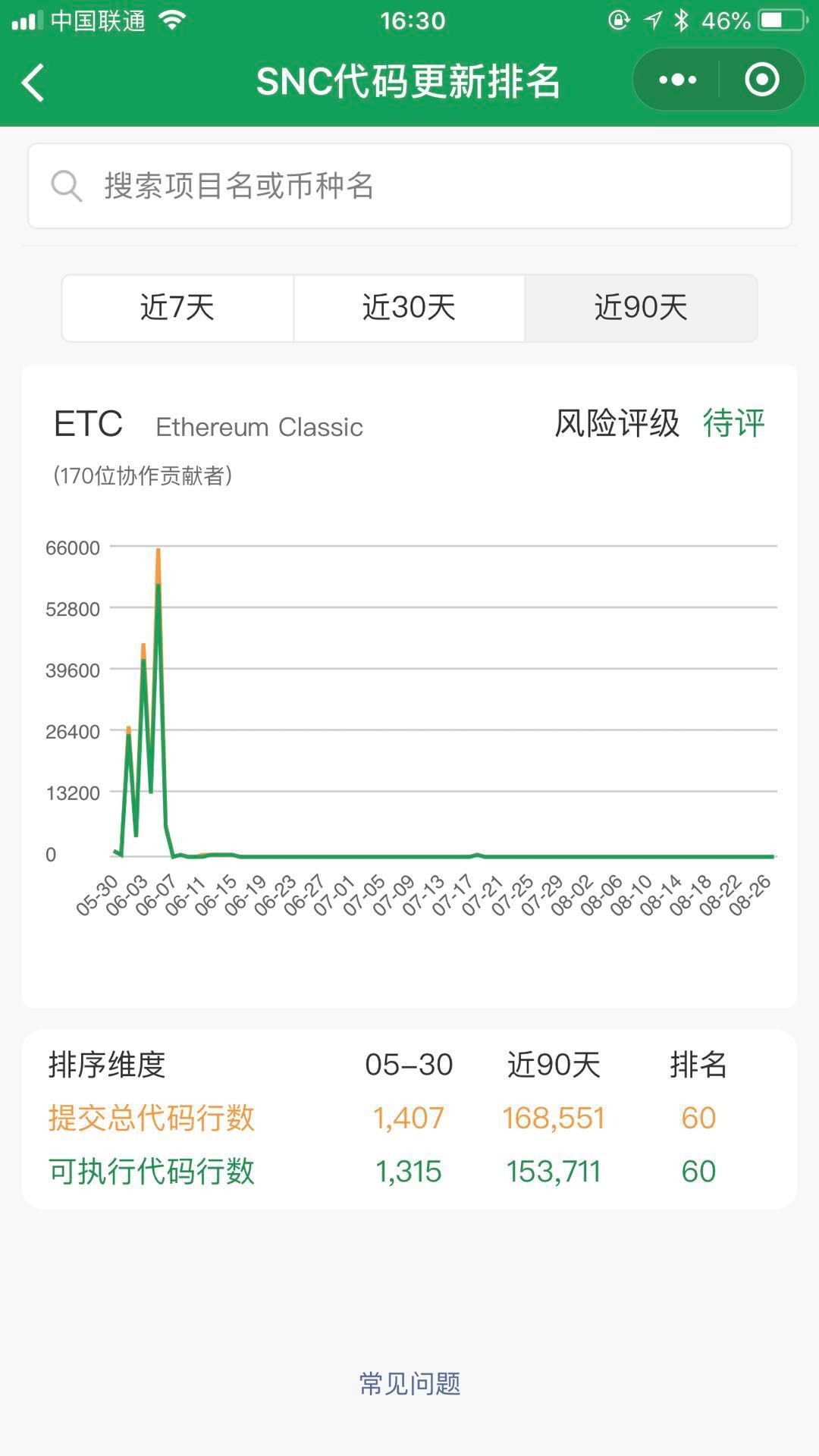The image size is (819, 1456).
Task: Tap the Bluetooth icon in the status bar
Action: (x=681, y=19)
